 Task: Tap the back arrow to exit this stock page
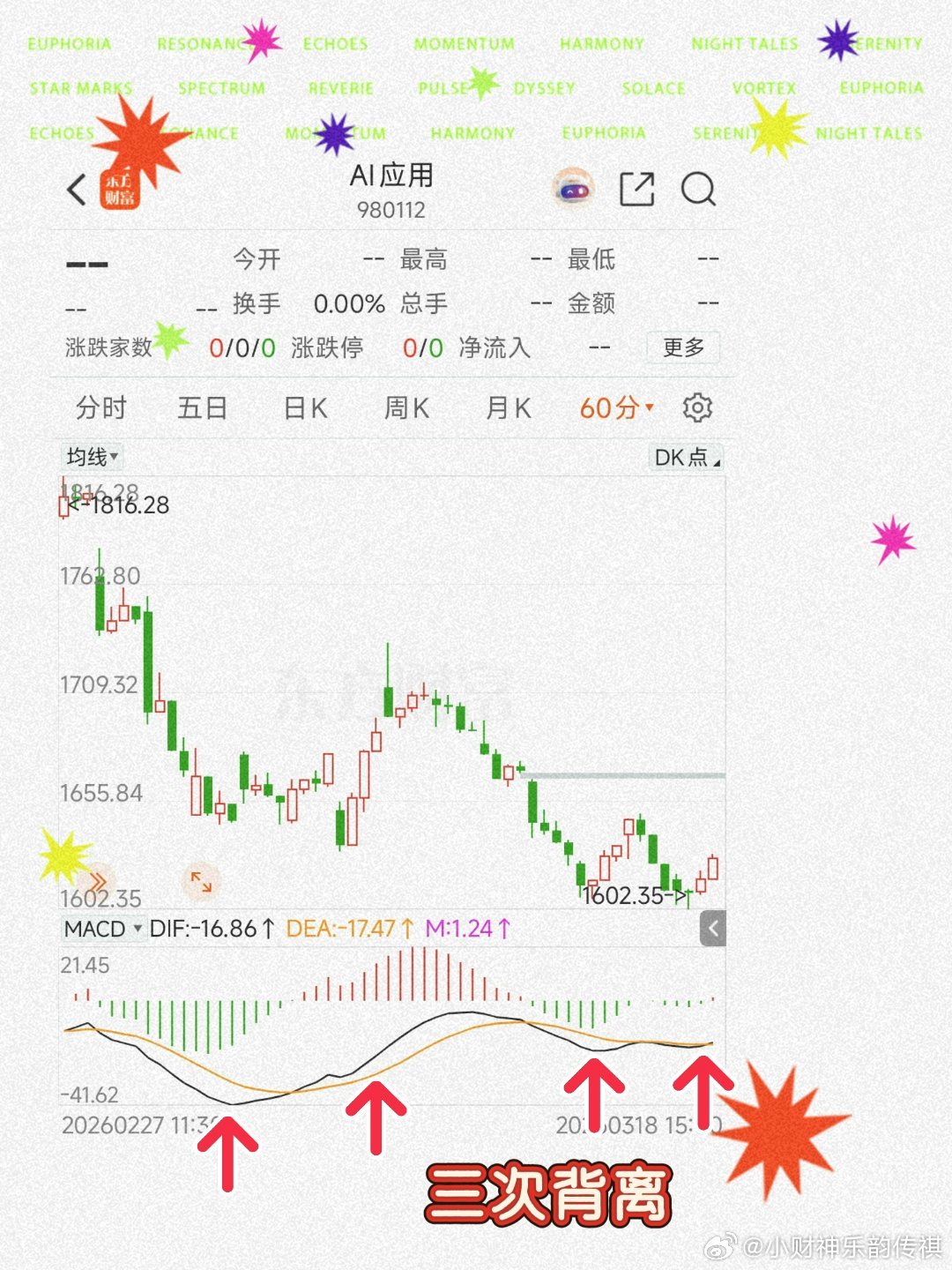click(x=73, y=189)
